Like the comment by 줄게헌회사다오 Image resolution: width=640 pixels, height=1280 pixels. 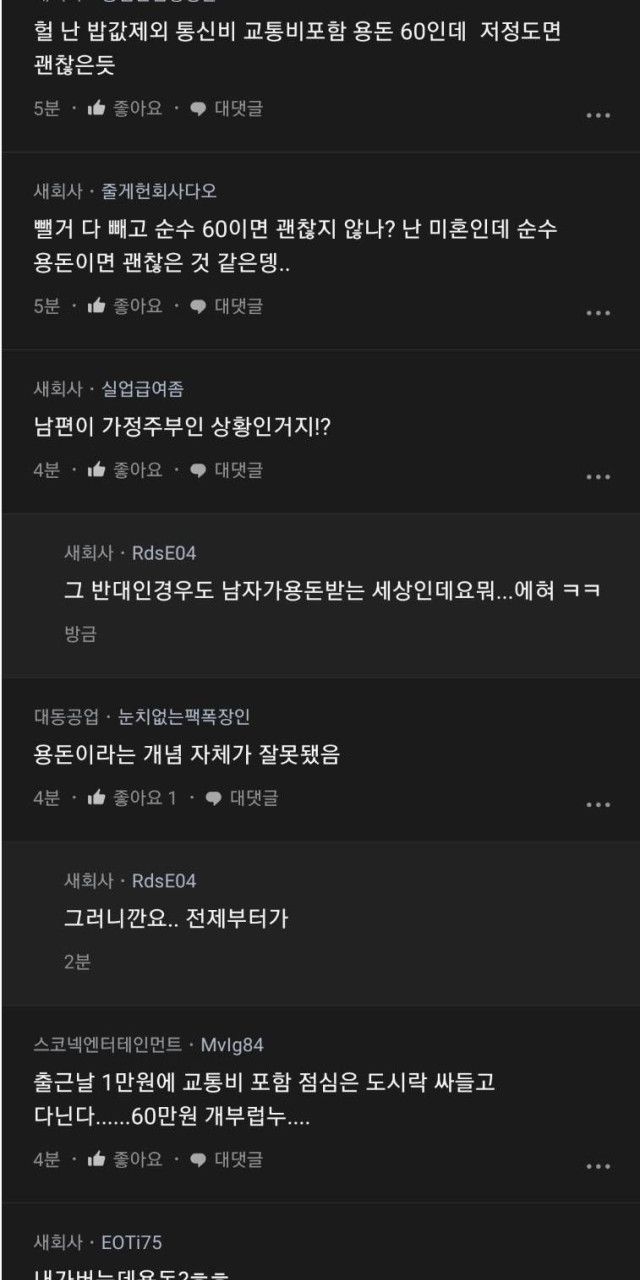(124, 306)
